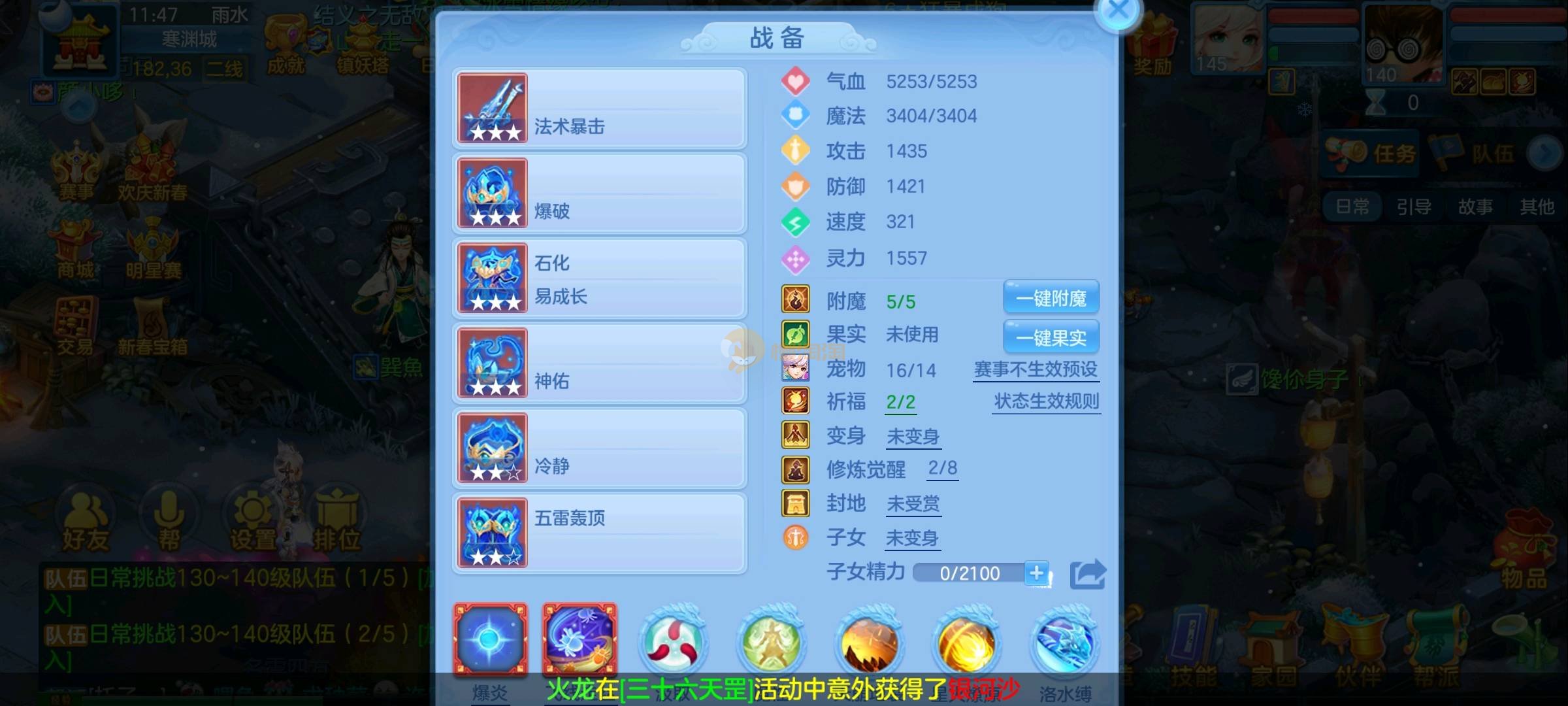
Task: Open the 法术暴击 equipment row
Action: coord(599,109)
